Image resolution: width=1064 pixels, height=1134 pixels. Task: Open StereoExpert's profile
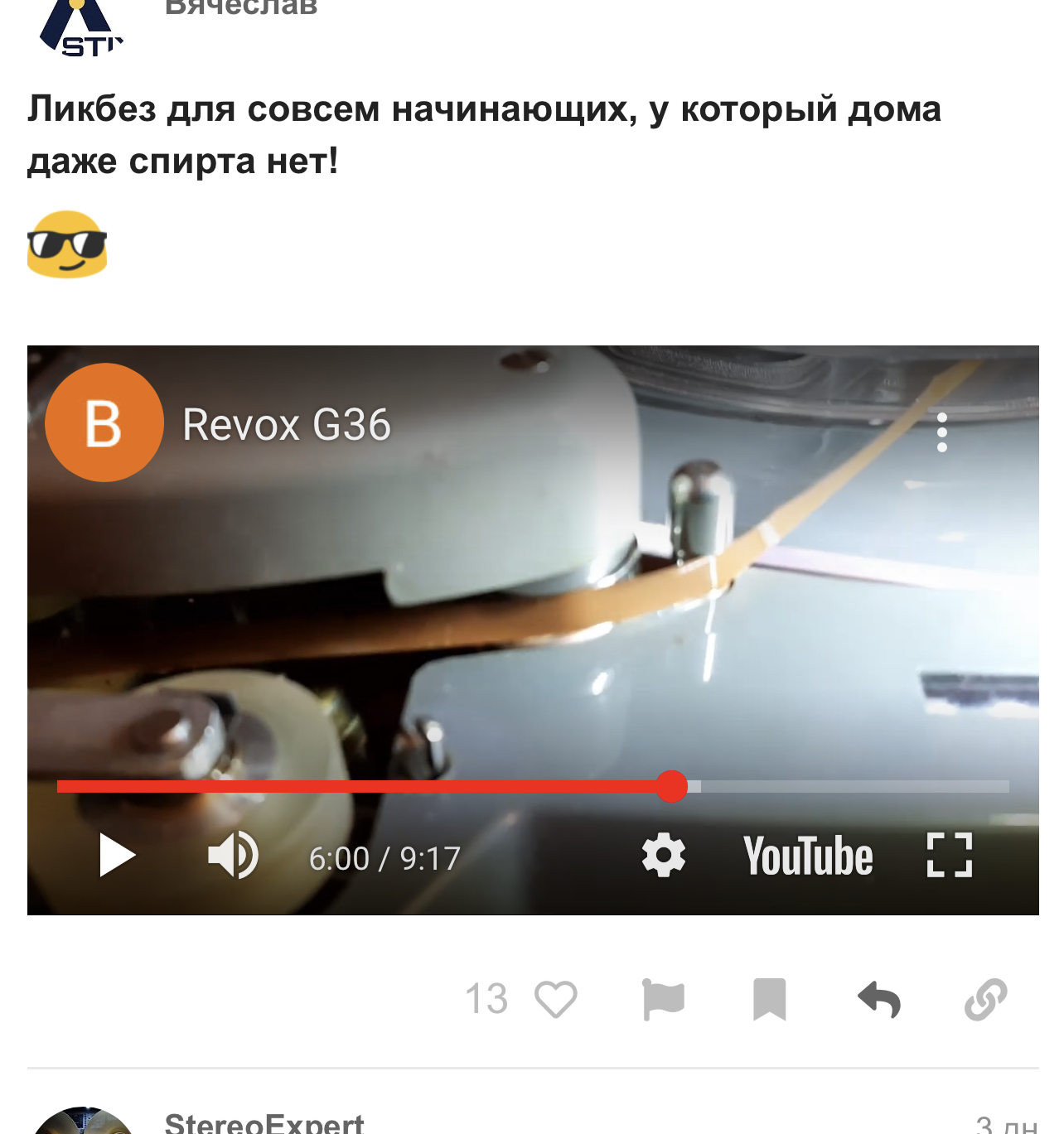(x=264, y=1123)
